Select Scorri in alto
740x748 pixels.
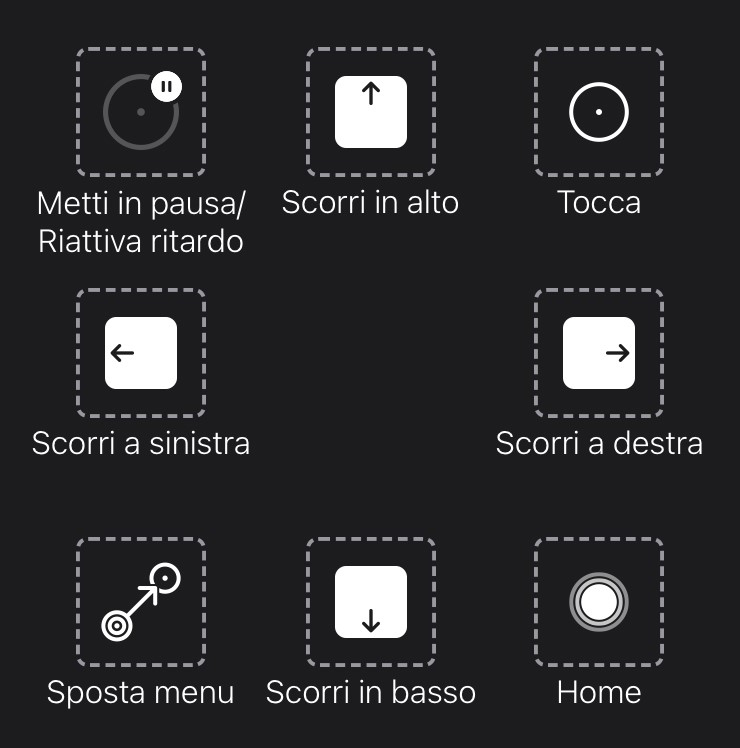click(370, 112)
